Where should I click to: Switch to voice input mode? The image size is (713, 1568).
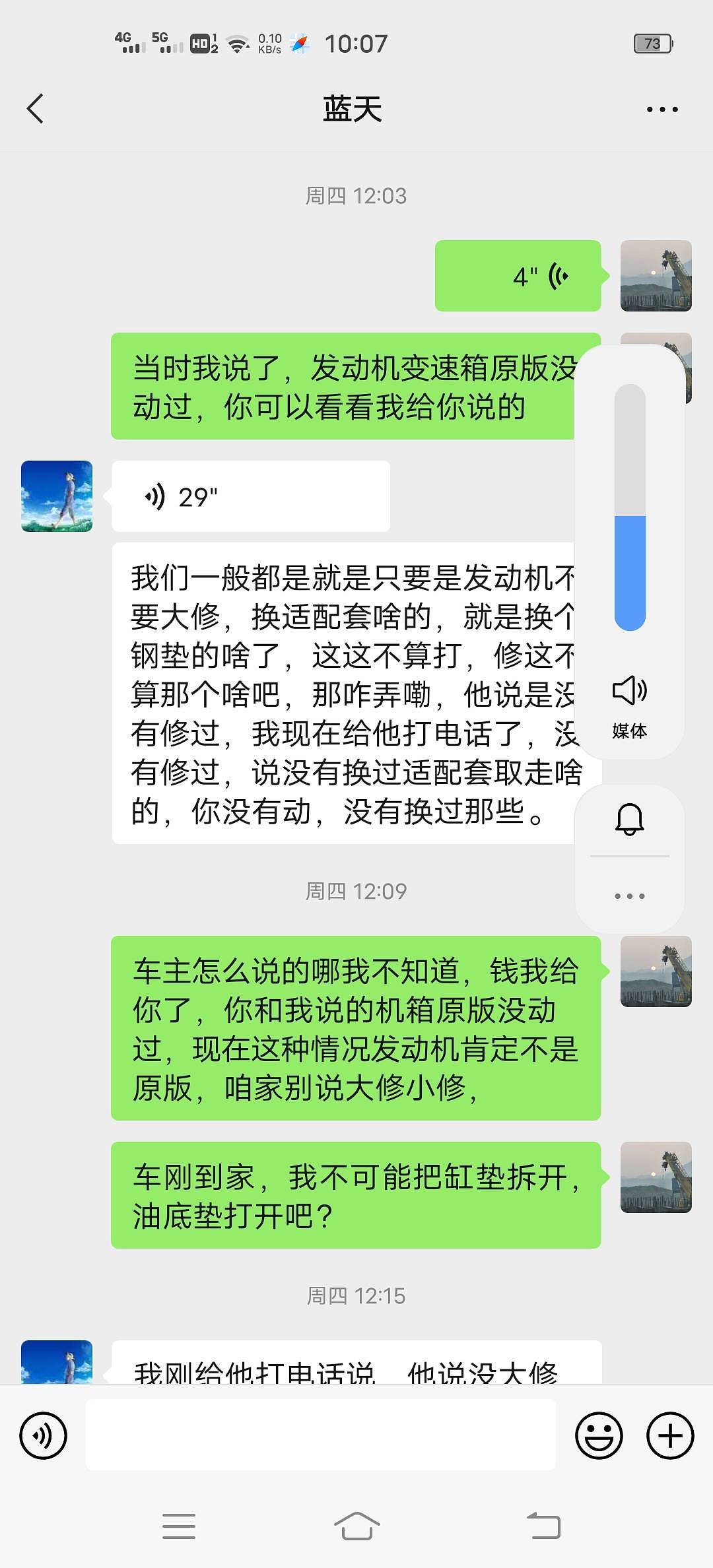coord(44,1435)
